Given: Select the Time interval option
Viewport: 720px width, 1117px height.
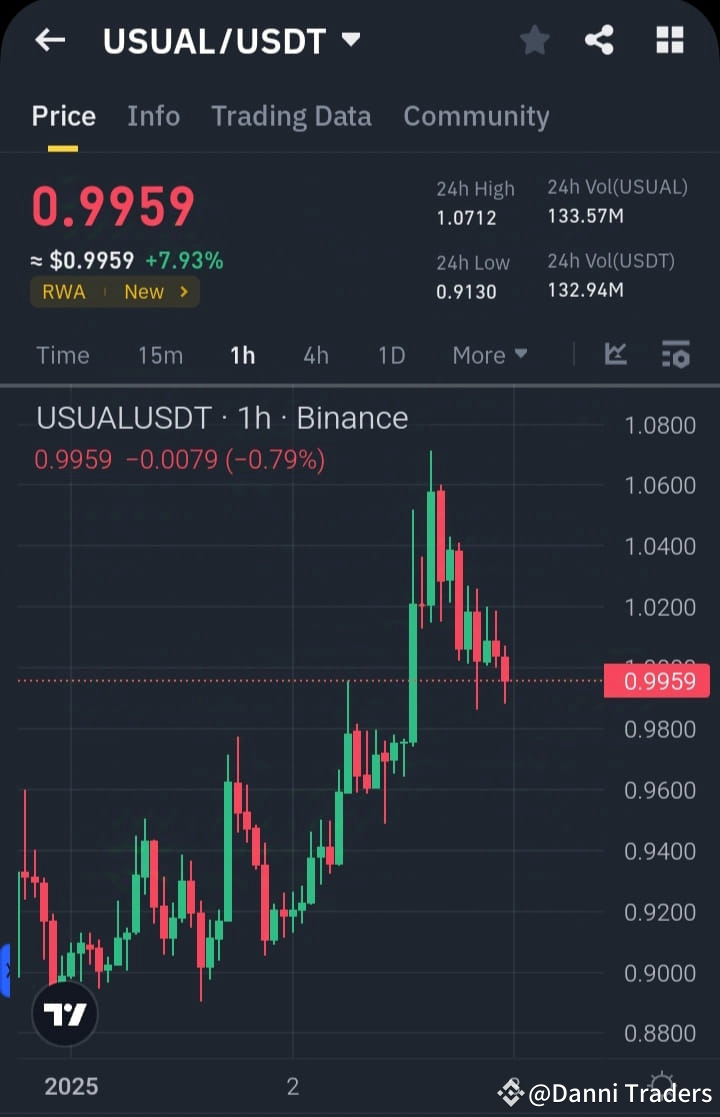Looking at the screenshot, I should (62, 354).
